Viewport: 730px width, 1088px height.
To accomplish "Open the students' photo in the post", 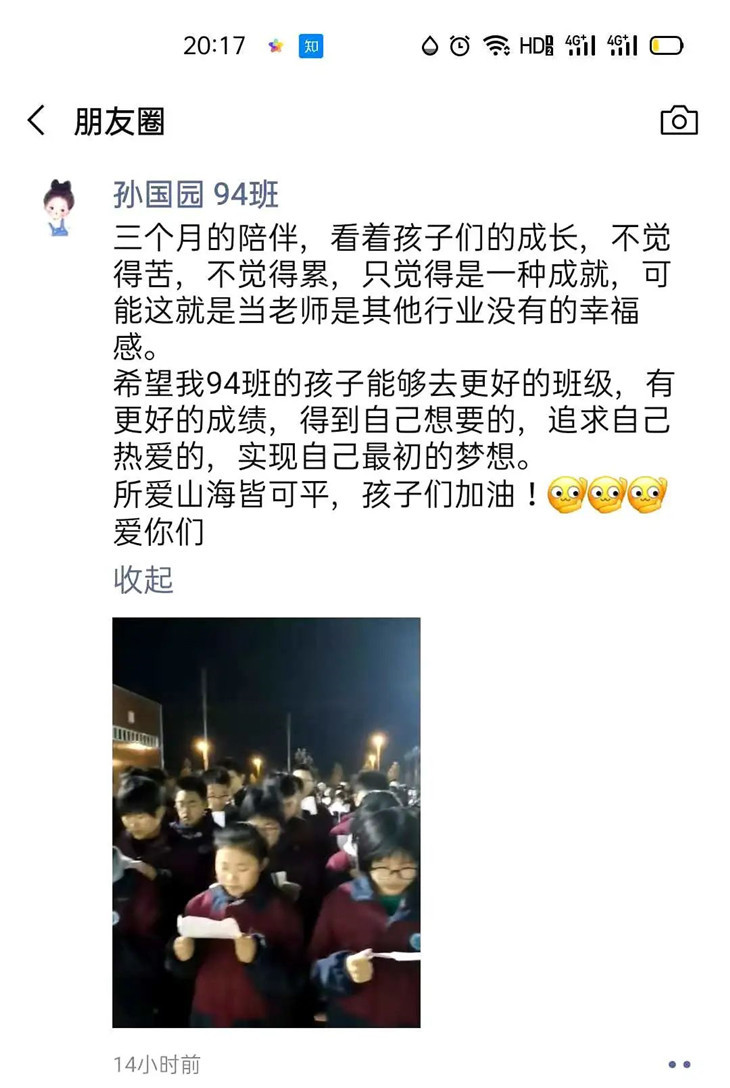I will [266, 822].
